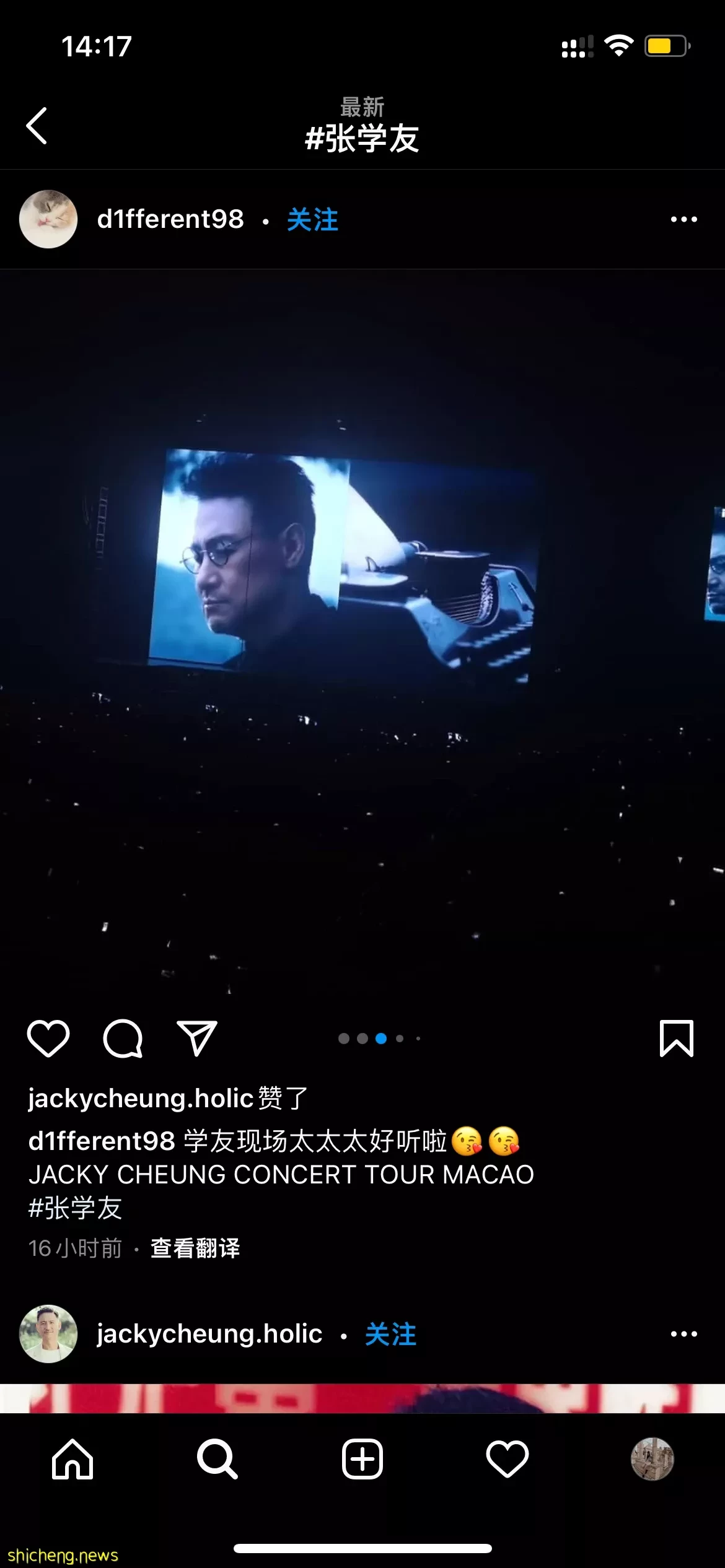
Task: Tap 查看翻译 to translate the caption
Action: 195,1248
